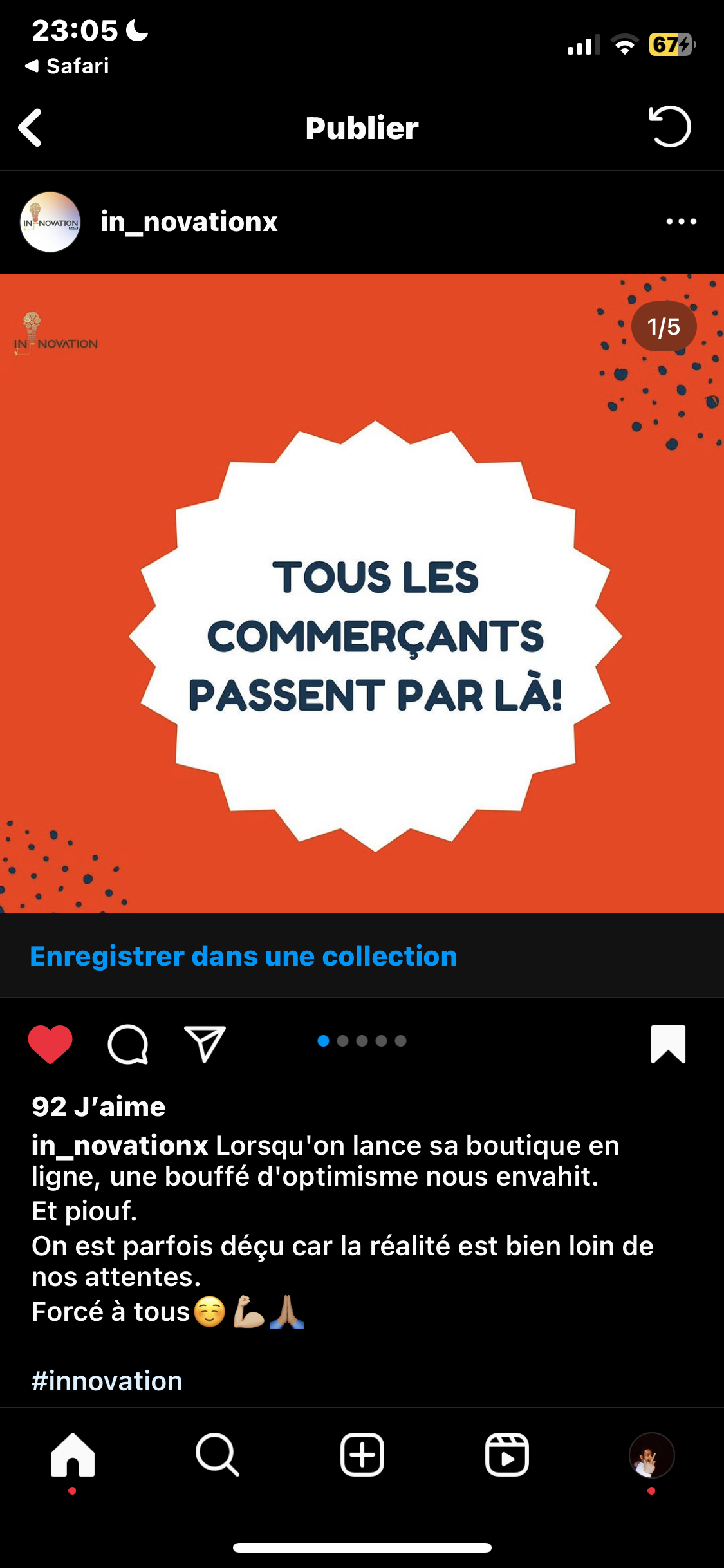This screenshot has height=1568, width=724.
Task: Create a new post with plus tab
Action: pos(362,1455)
